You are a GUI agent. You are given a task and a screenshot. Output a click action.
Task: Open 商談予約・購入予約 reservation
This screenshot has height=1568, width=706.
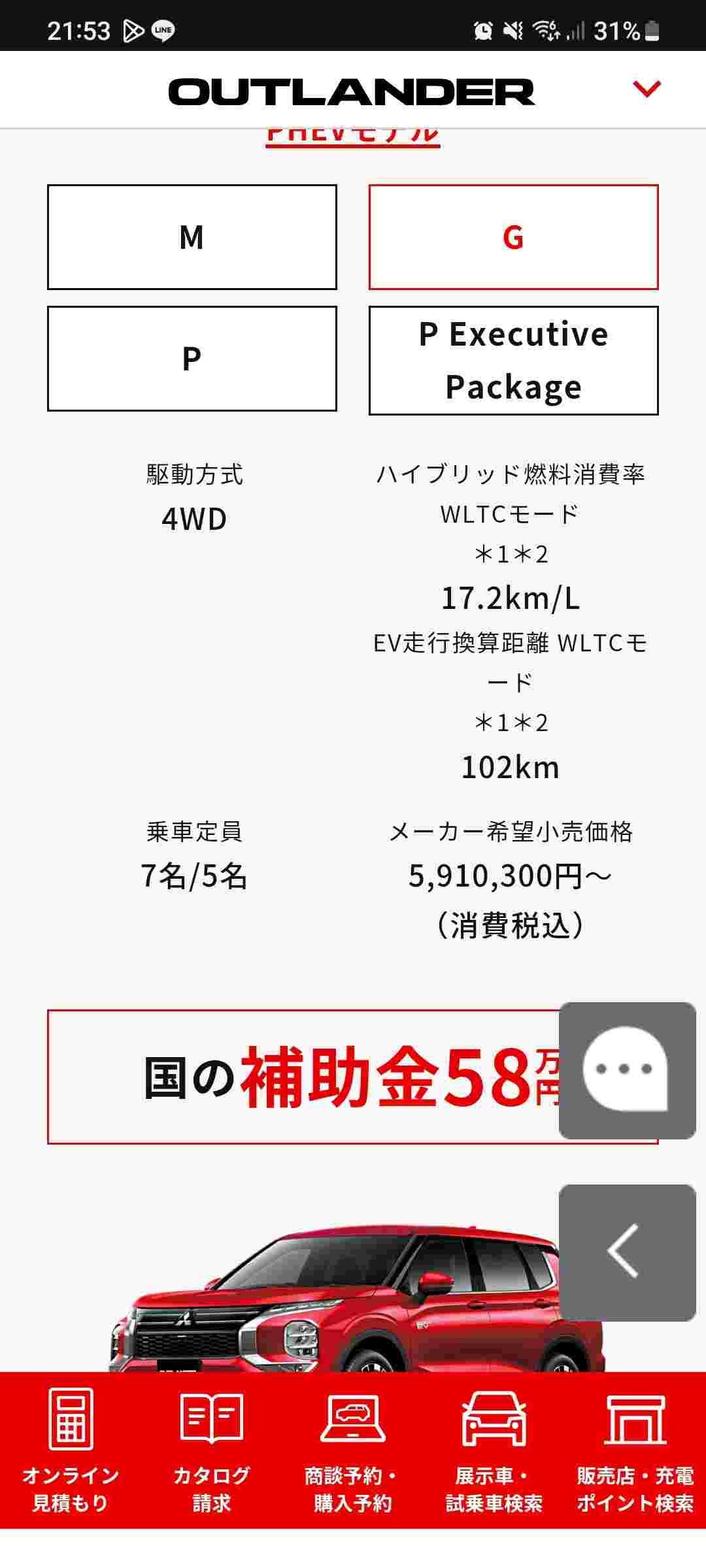(353, 1449)
